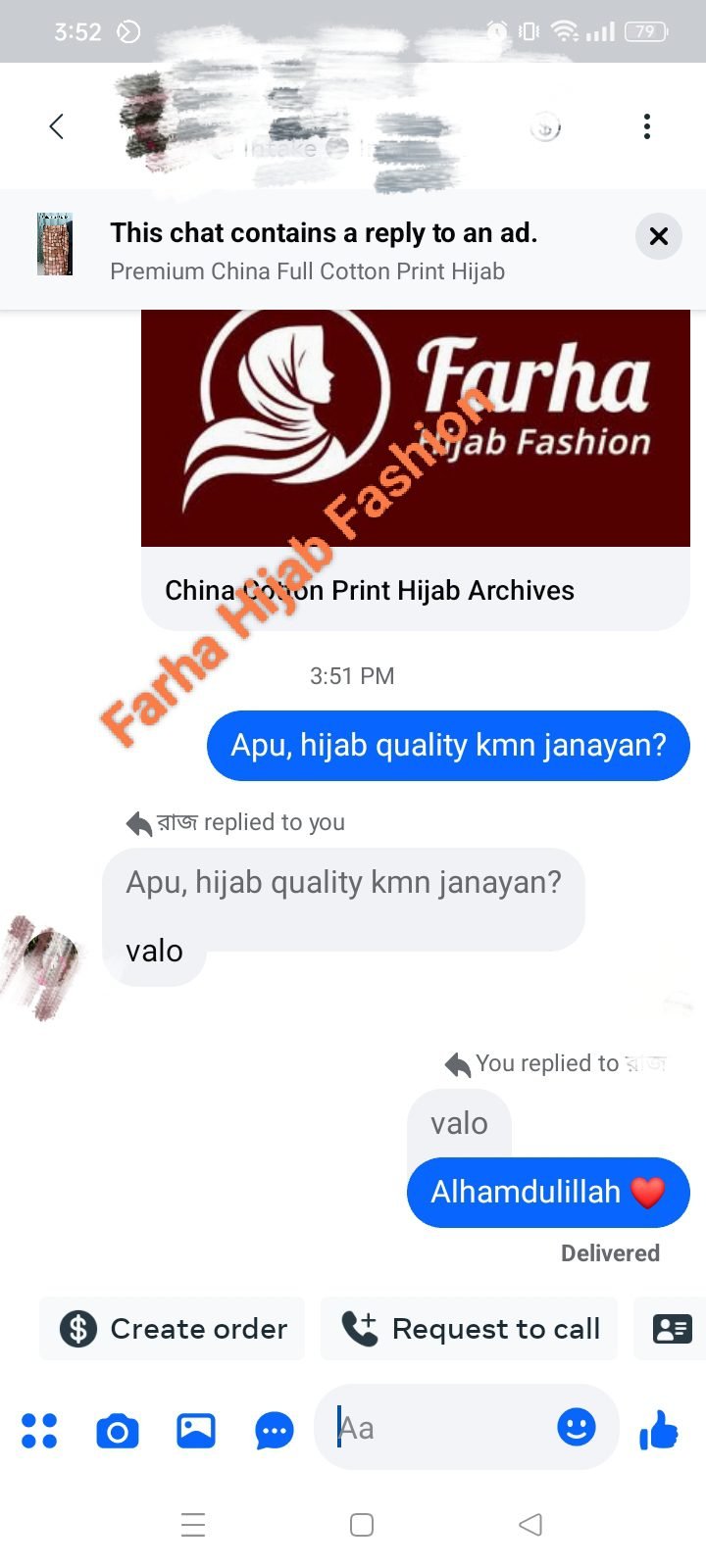Go back from this chat
Image resolution: width=706 pixels, height=1568 pixels.
pyautogui.click(x=57, y=126)
